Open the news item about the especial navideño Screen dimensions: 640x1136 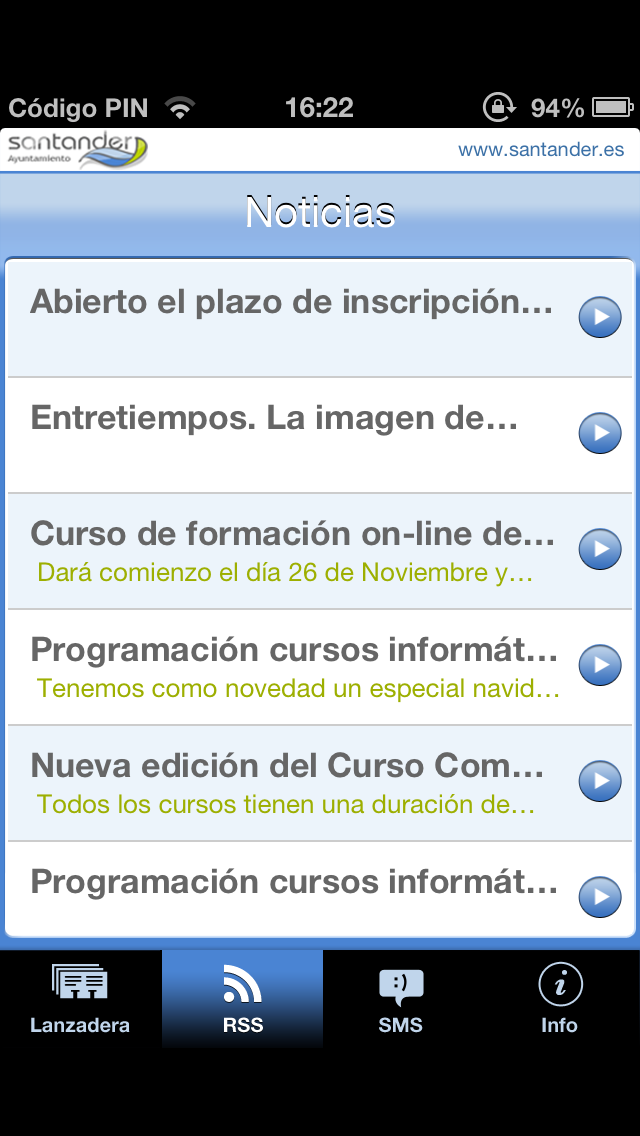click(x=300, y=666)
